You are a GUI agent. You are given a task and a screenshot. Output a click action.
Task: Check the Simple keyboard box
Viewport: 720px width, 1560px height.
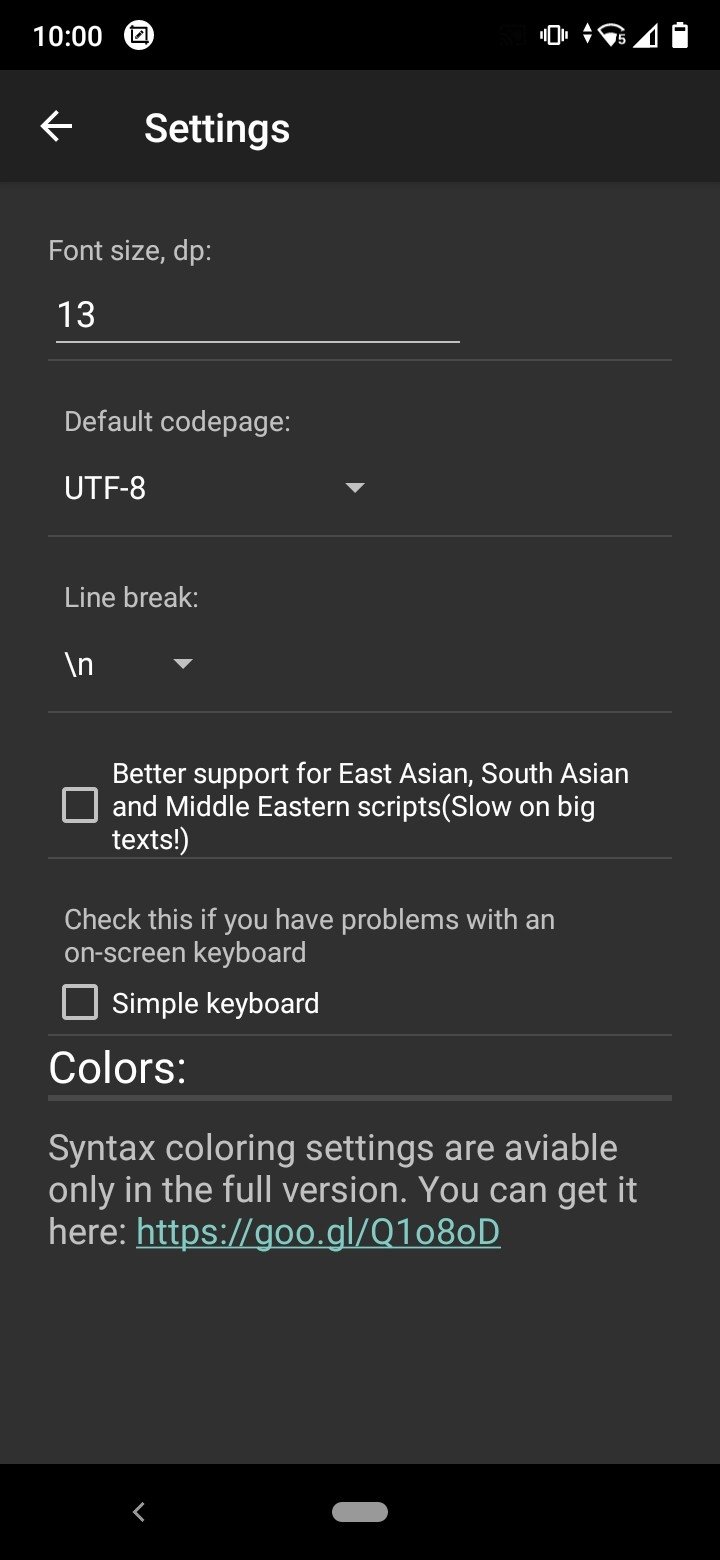coord(80,1002)
